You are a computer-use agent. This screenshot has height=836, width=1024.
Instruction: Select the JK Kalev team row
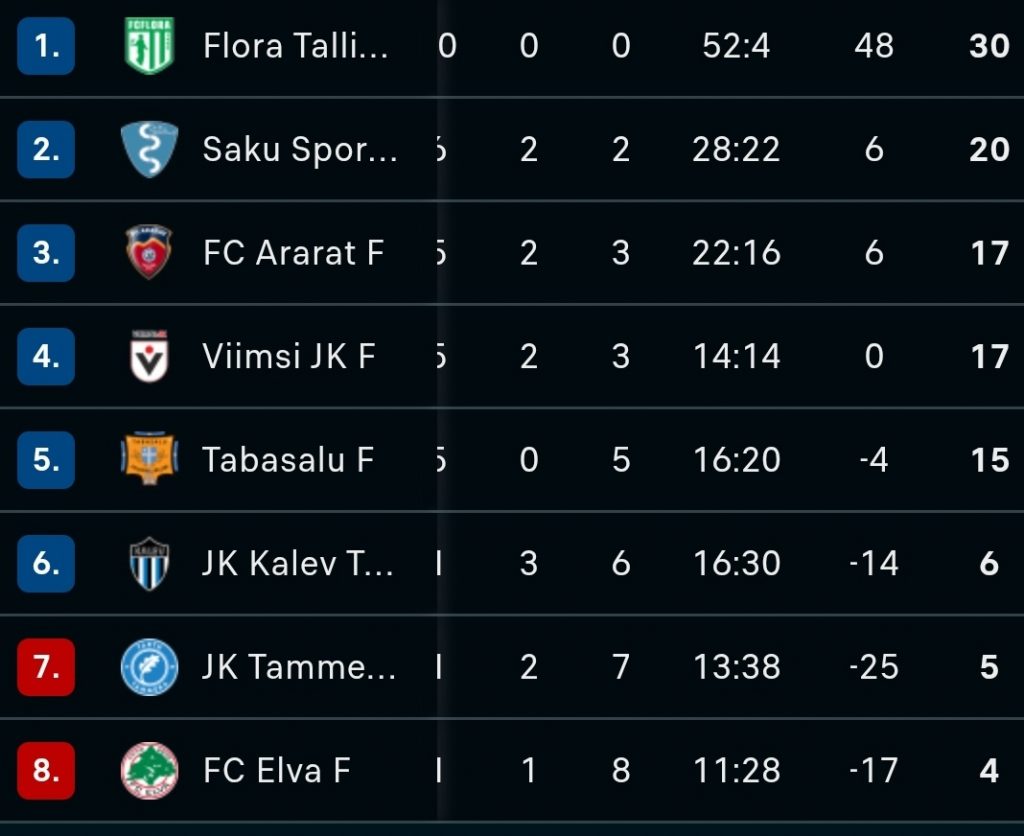pyautogui.click(x=512, y=563)
